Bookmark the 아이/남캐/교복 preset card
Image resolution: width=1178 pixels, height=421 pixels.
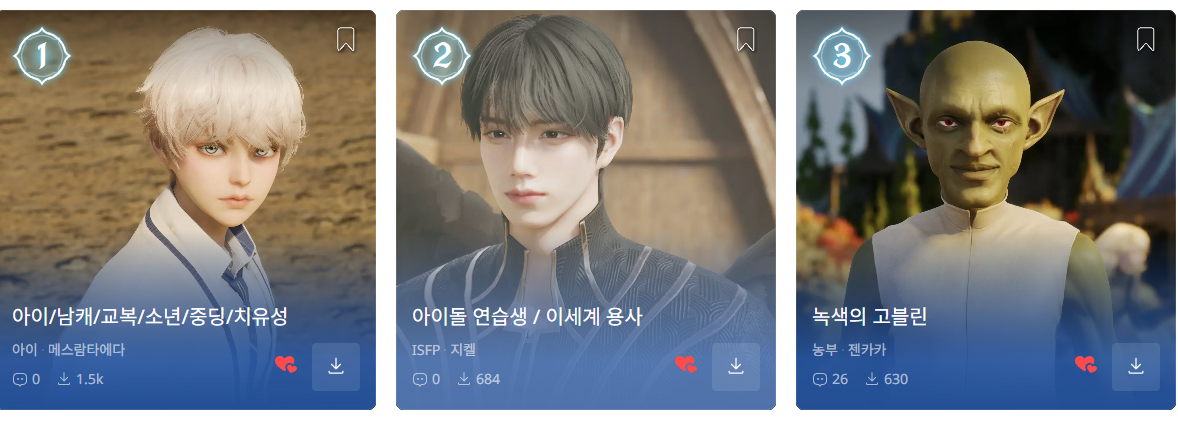(x=346, y=39)
